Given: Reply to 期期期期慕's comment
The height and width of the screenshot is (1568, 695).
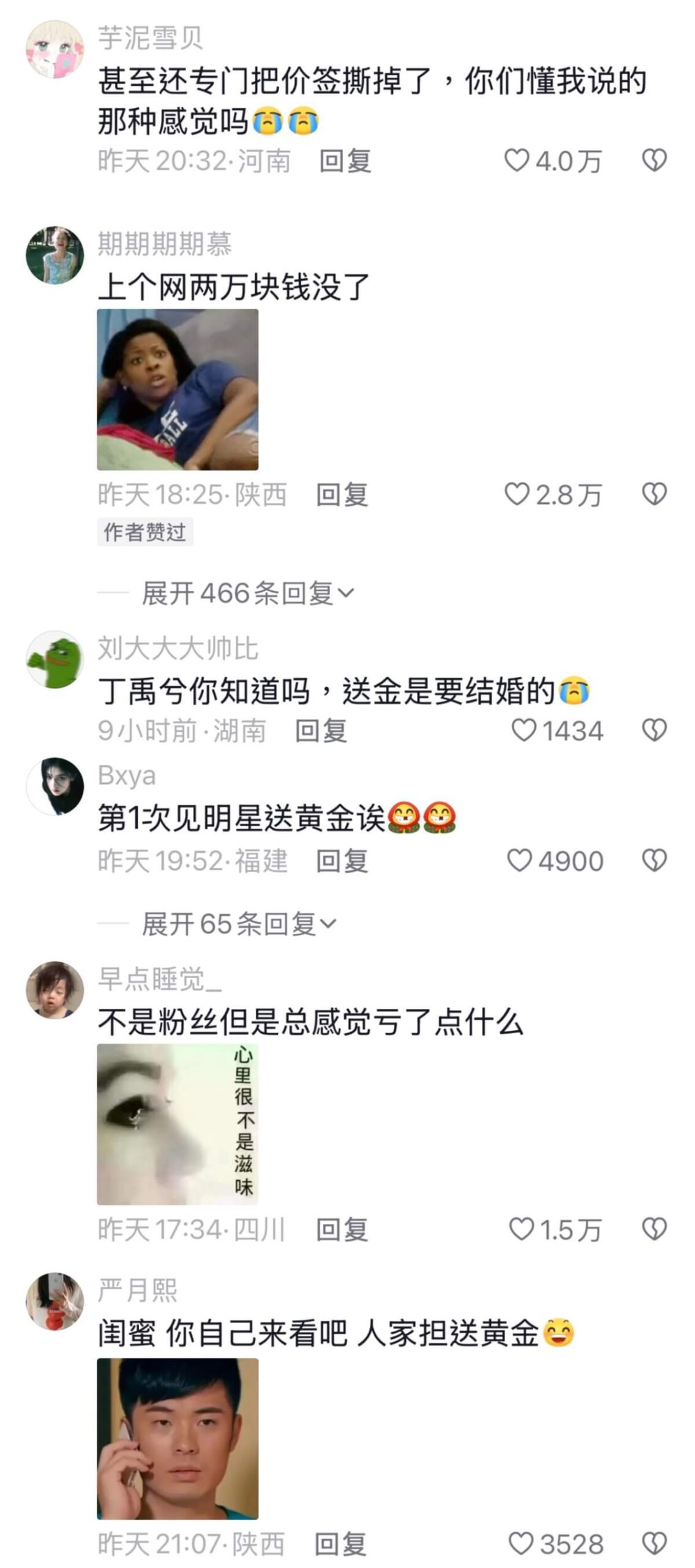Looking at the screenshot, I should point(342,495).
